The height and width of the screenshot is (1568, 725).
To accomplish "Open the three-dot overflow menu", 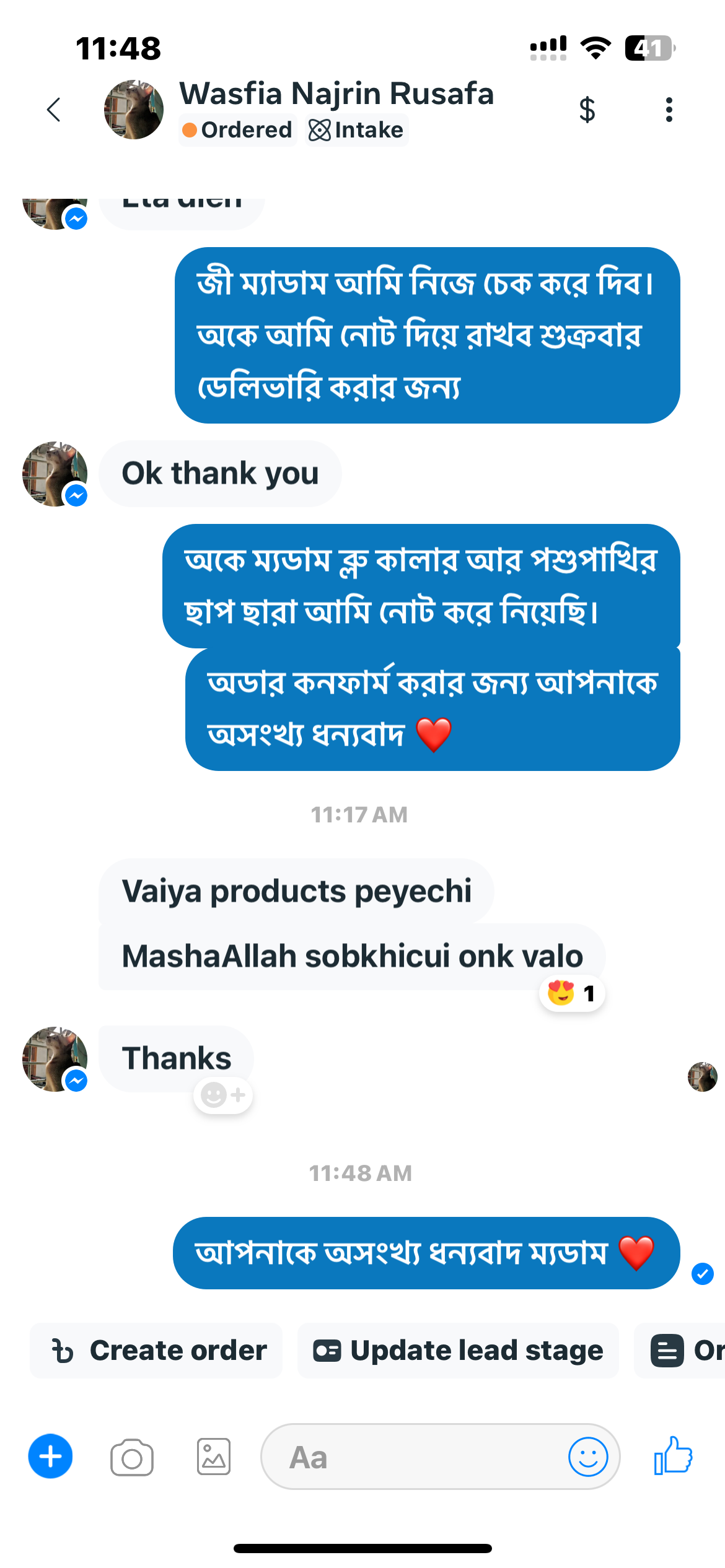I will click(669, 110).
